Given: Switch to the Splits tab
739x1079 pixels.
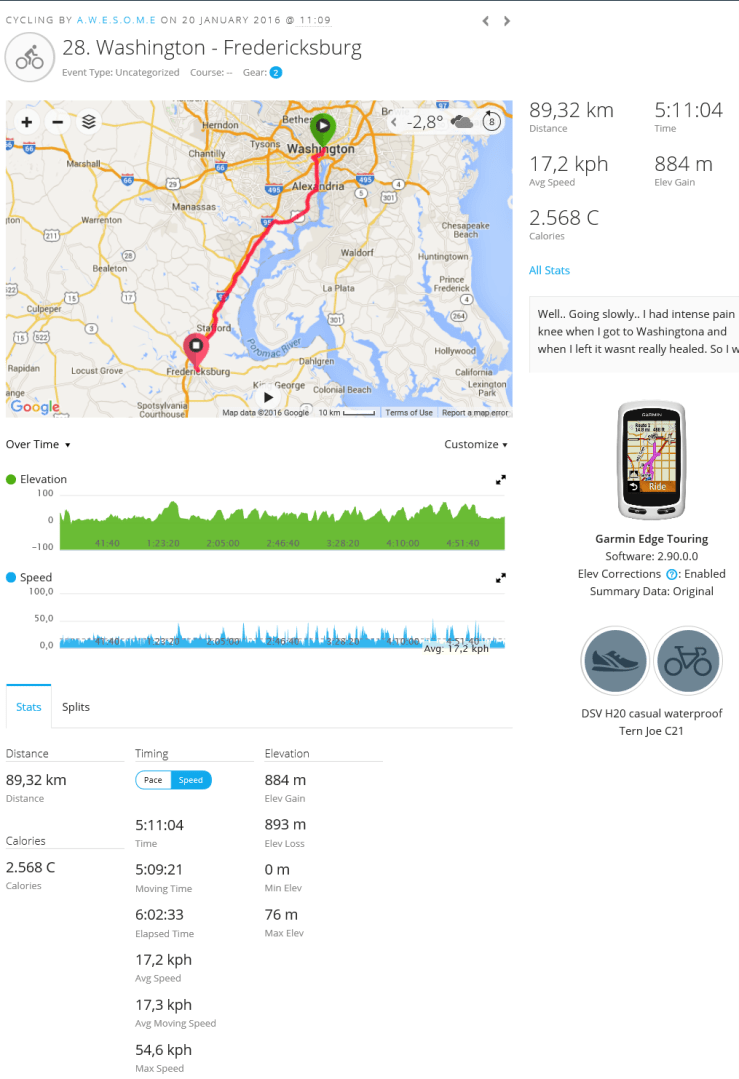Looking at the screenshot, I should (x=76, y=707).
